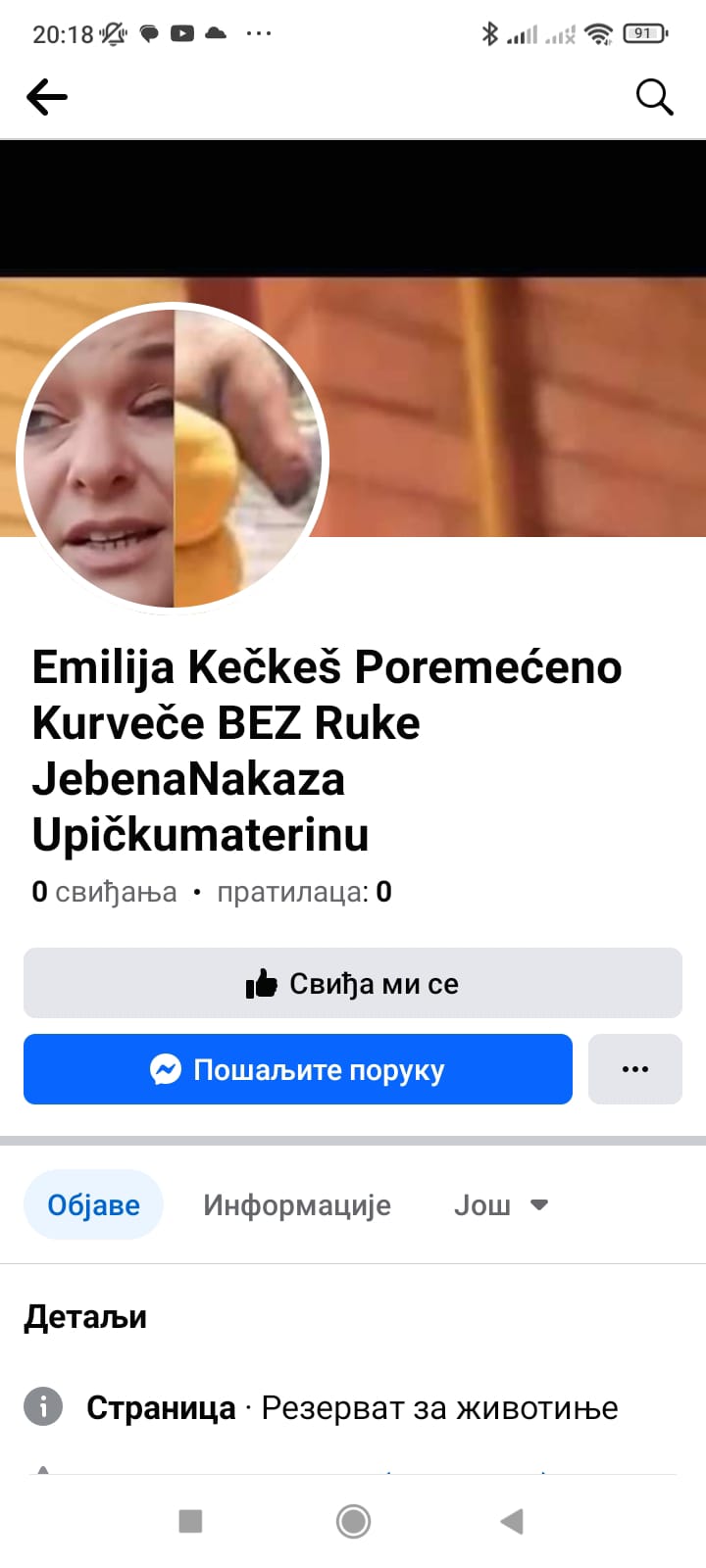Open recent apps with the square button

[190, 1521]
